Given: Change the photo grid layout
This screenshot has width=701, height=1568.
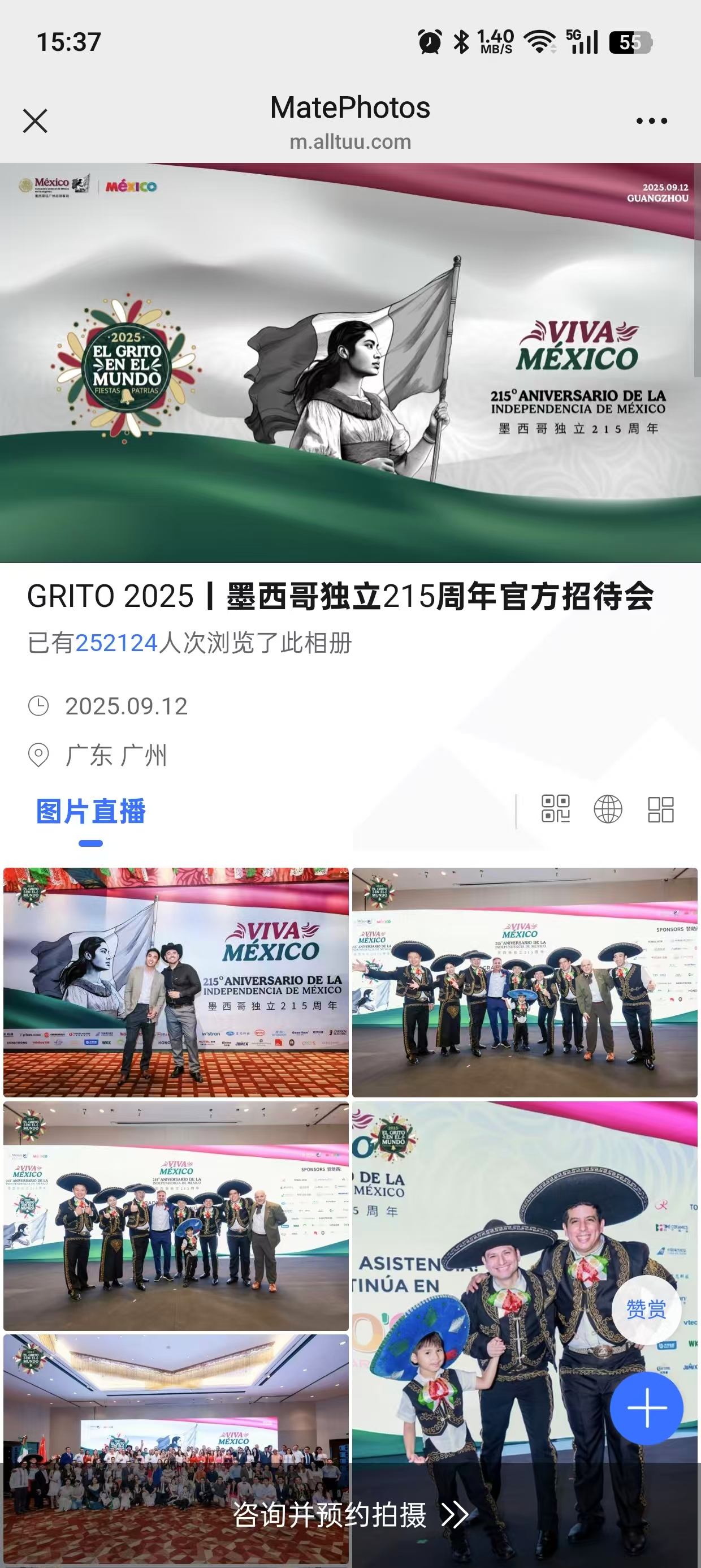Looking at the screenshot, I should click(x=660, y=809).
